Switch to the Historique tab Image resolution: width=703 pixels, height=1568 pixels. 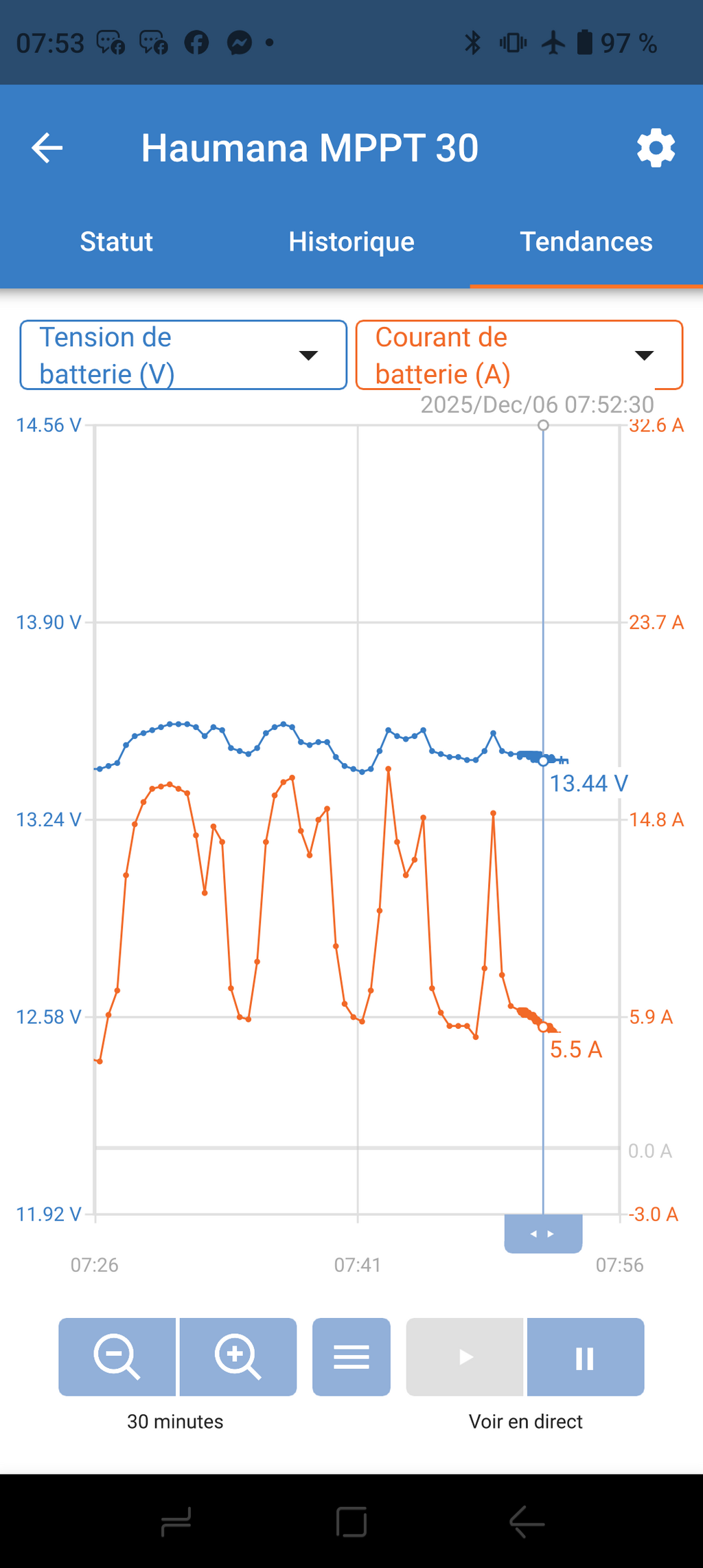(351, 242)
